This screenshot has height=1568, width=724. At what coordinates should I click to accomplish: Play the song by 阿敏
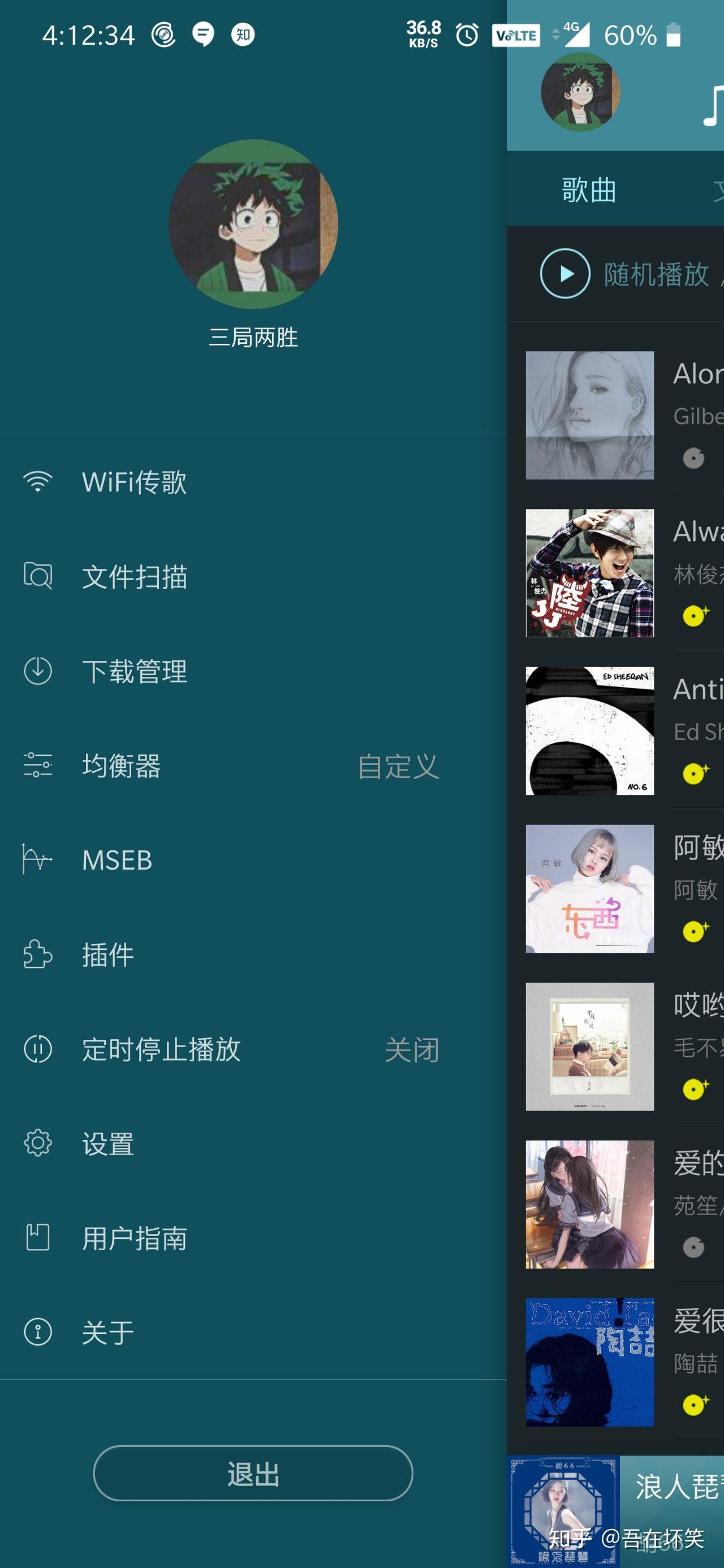[x=615, y=888]
